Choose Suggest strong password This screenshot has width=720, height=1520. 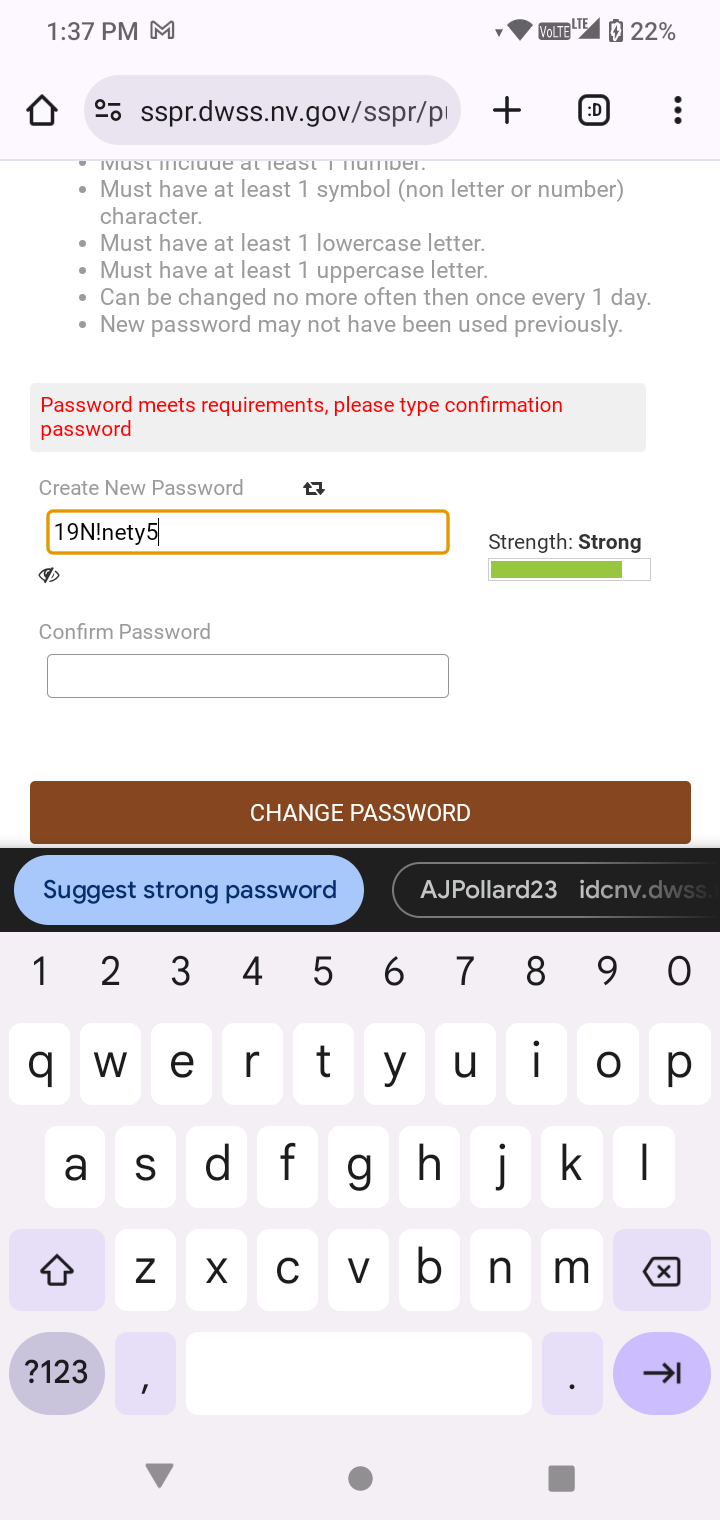pos(189,890)
